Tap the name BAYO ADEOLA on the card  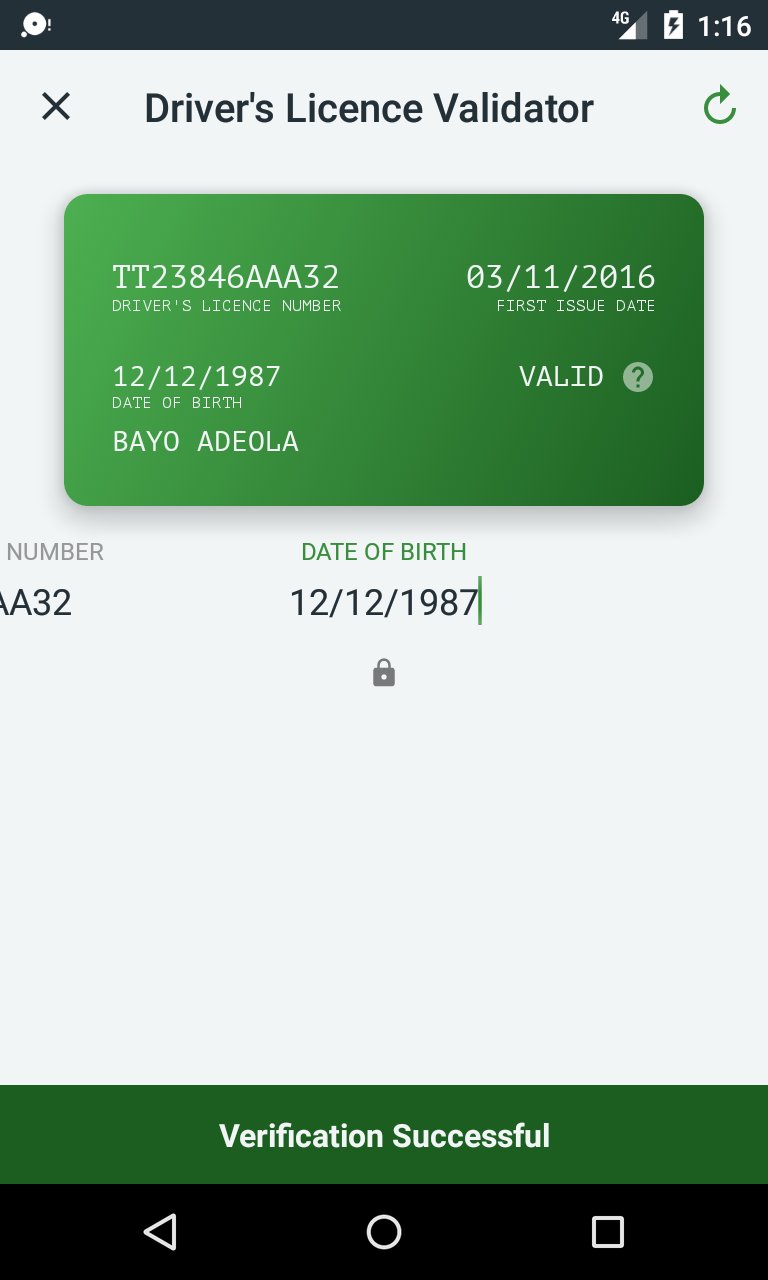206,441
